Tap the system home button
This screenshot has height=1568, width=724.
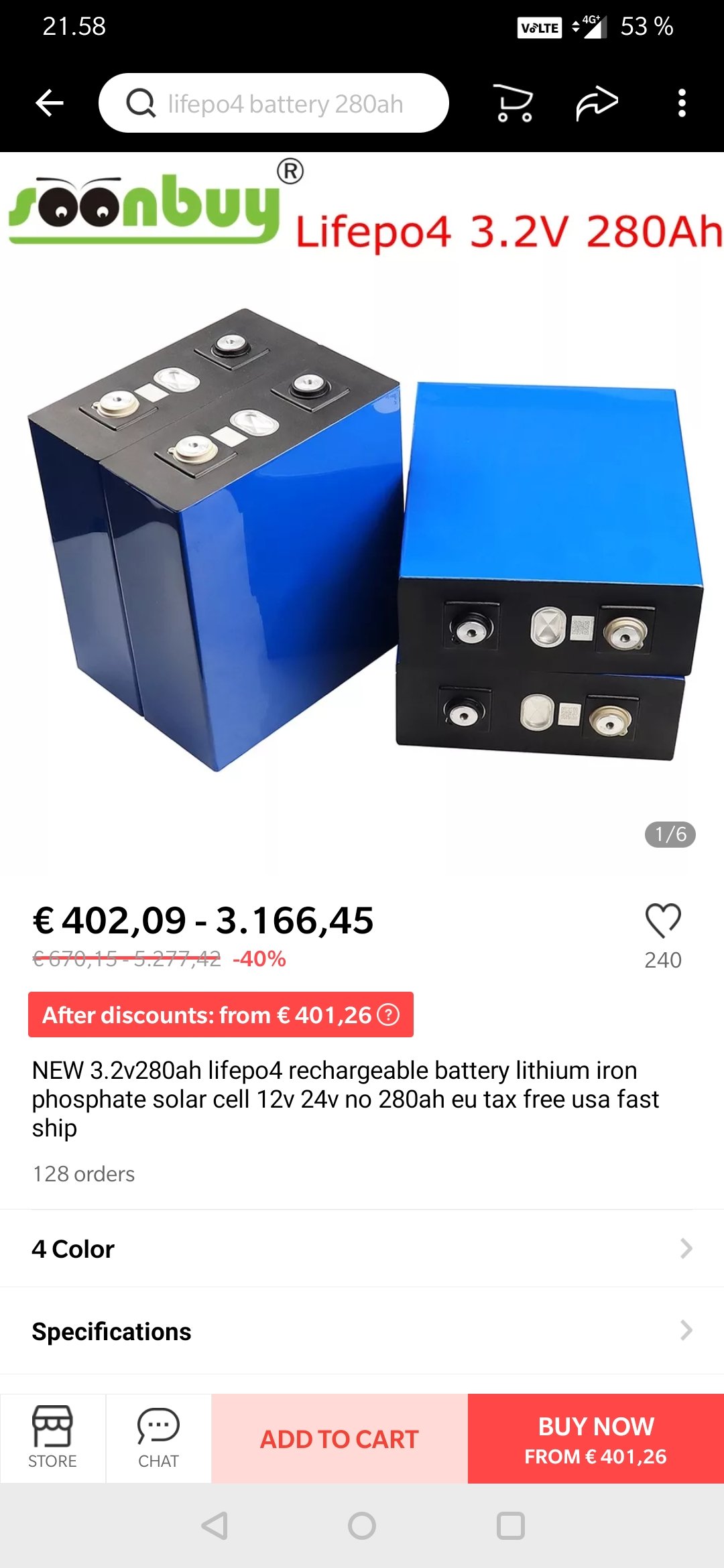[x=362, y=1526]
